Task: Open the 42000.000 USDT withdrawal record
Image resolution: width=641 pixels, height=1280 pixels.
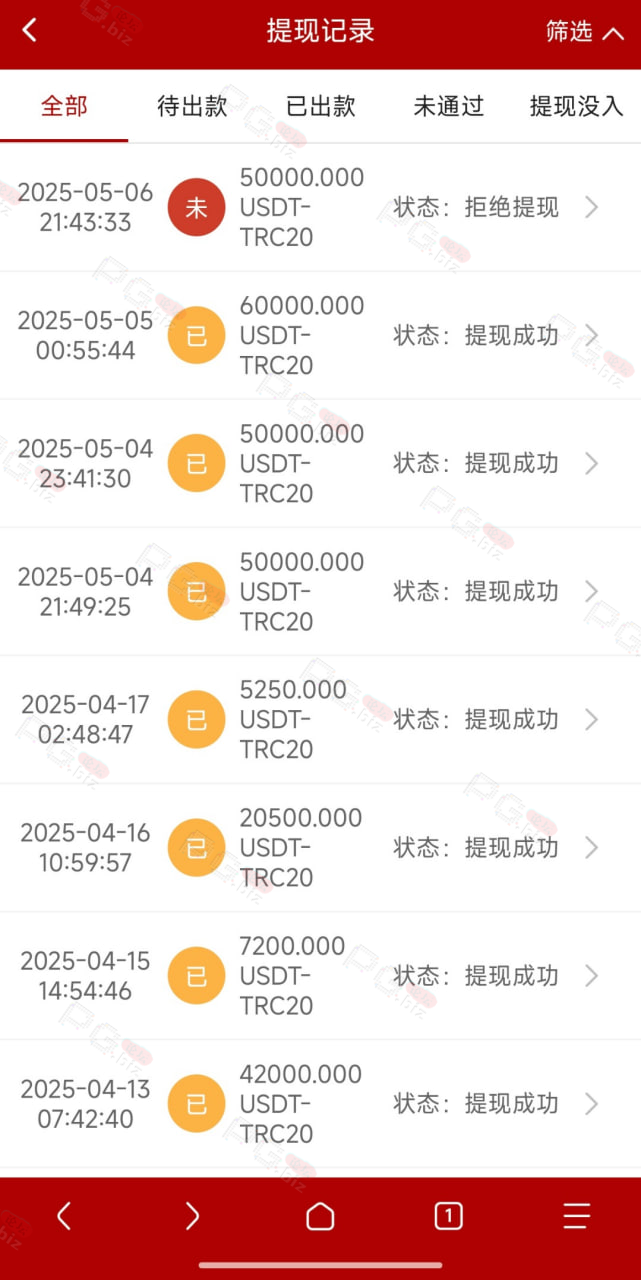Action: [x=320, y=1104]
